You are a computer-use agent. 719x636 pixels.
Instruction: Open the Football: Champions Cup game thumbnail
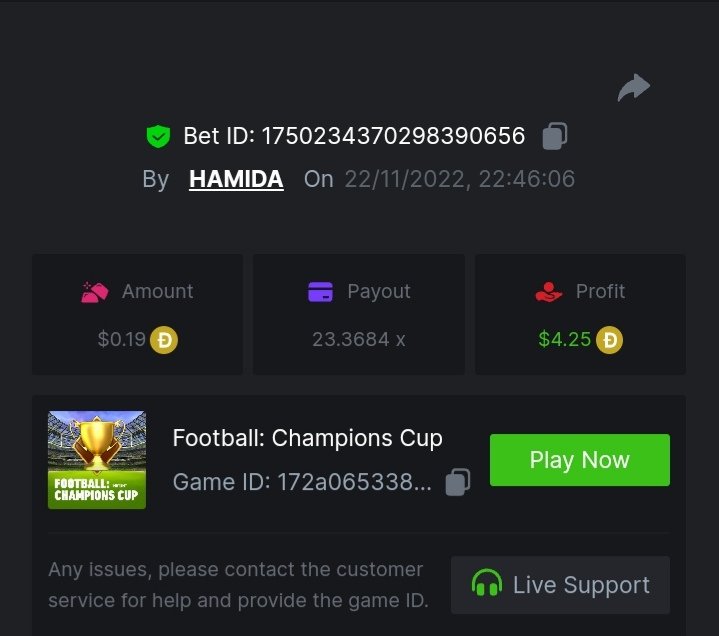point(97,460)
